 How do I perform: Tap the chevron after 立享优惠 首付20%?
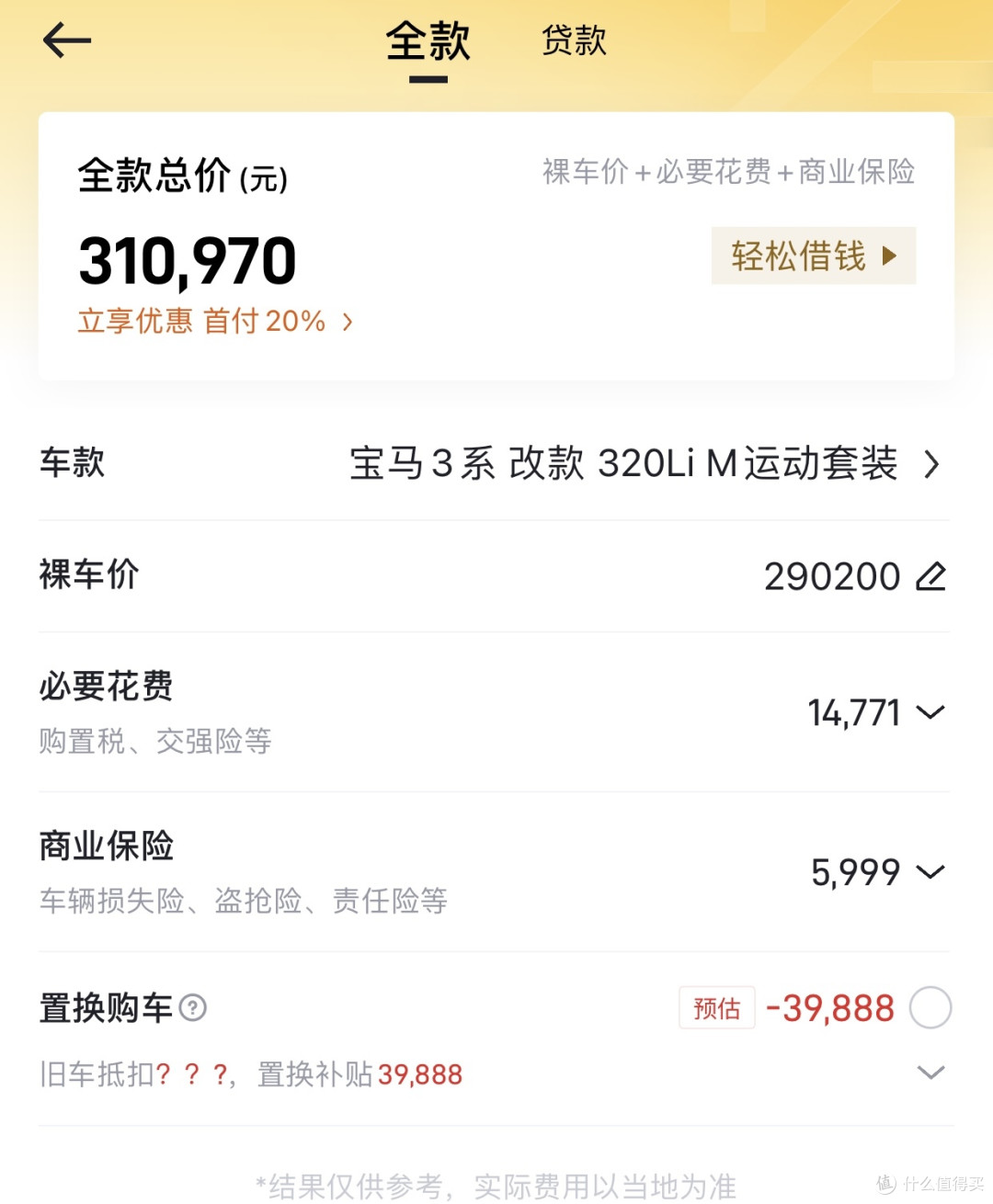pyautogui.click(x=348, y=321)
